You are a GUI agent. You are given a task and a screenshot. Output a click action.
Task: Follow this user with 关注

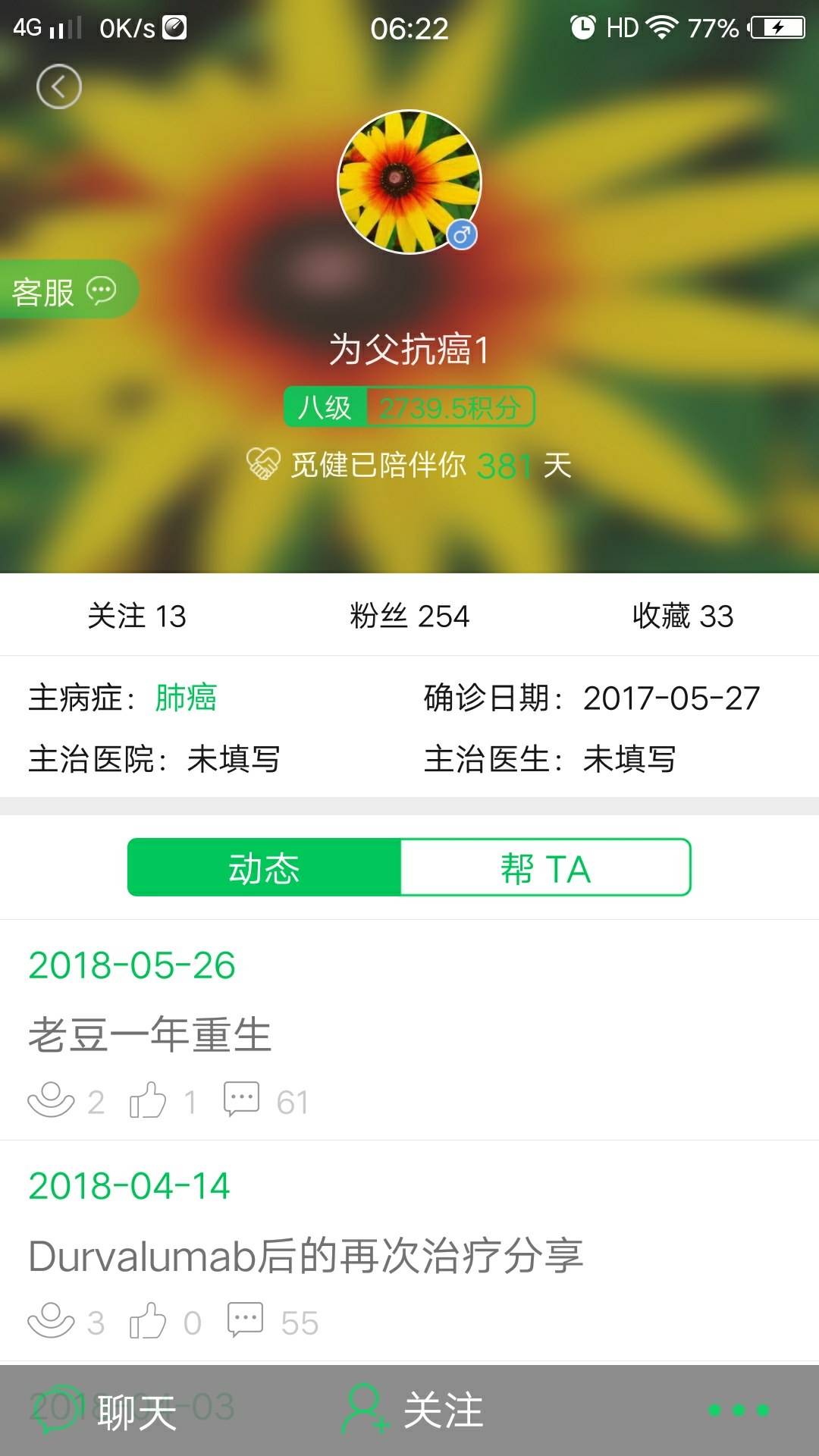pos(413,1410)
